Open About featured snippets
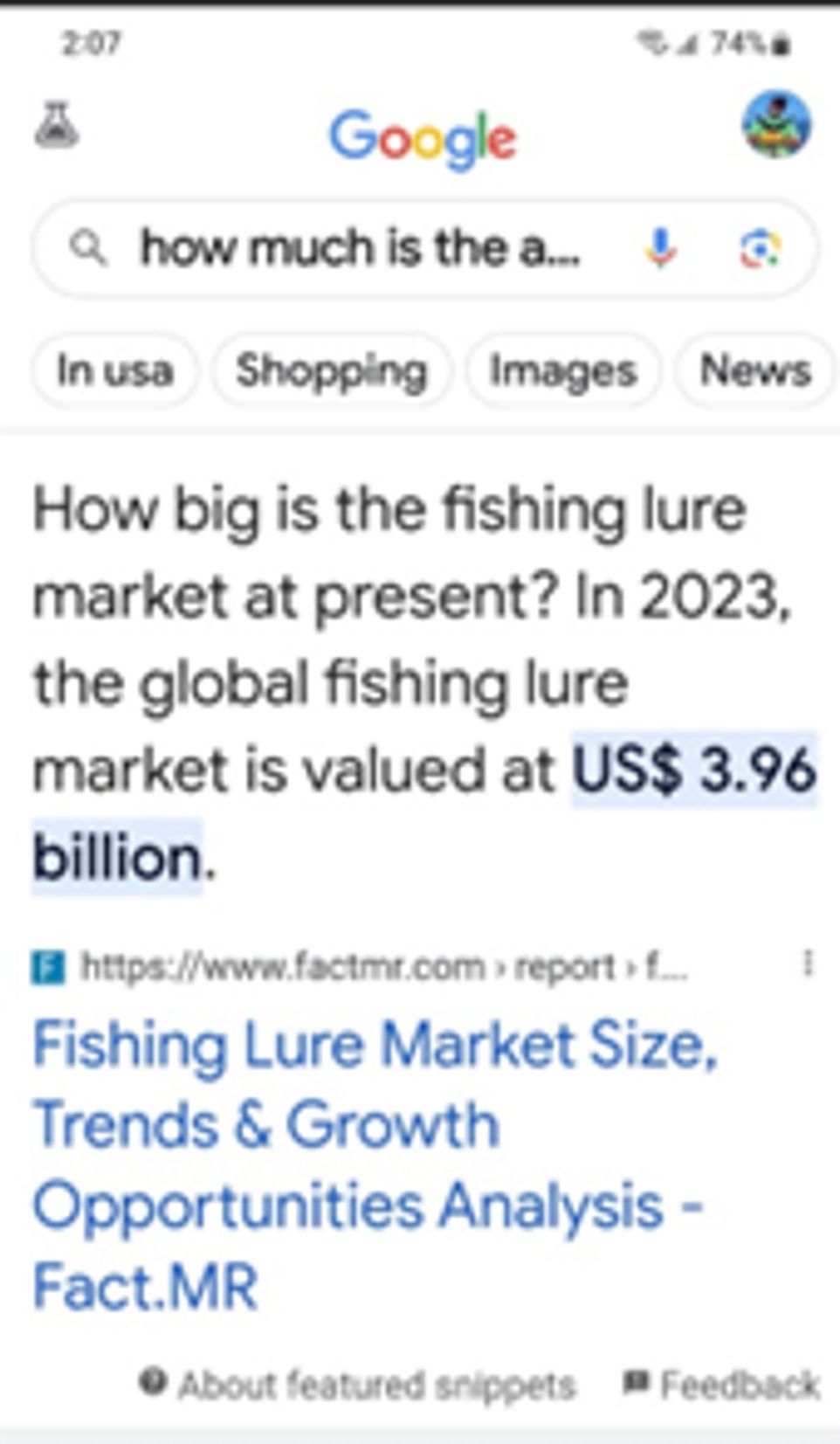 [x=358, y=1384]
